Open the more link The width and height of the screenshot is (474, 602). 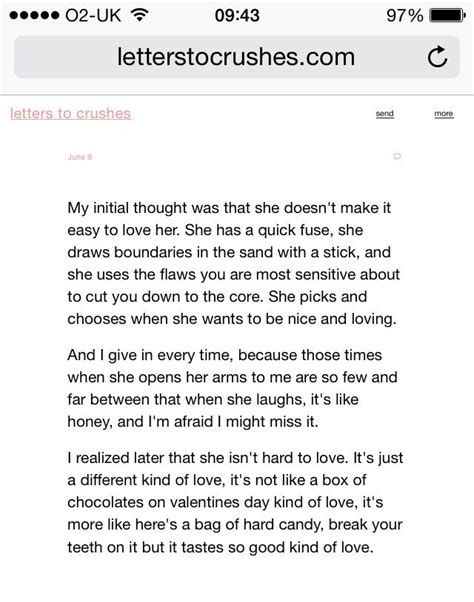[444, 114]
